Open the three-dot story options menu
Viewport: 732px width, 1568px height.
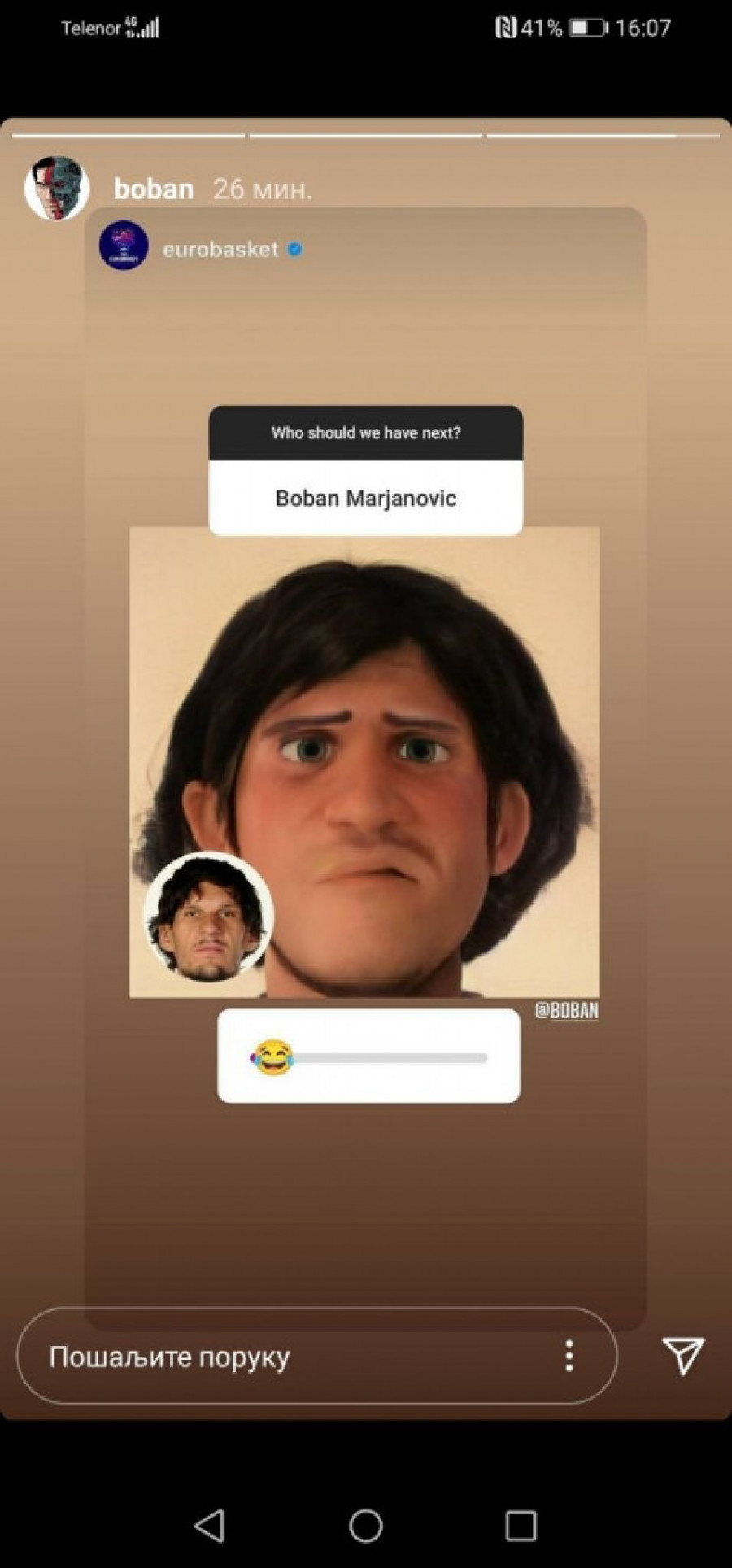[x=569, y=1356]
